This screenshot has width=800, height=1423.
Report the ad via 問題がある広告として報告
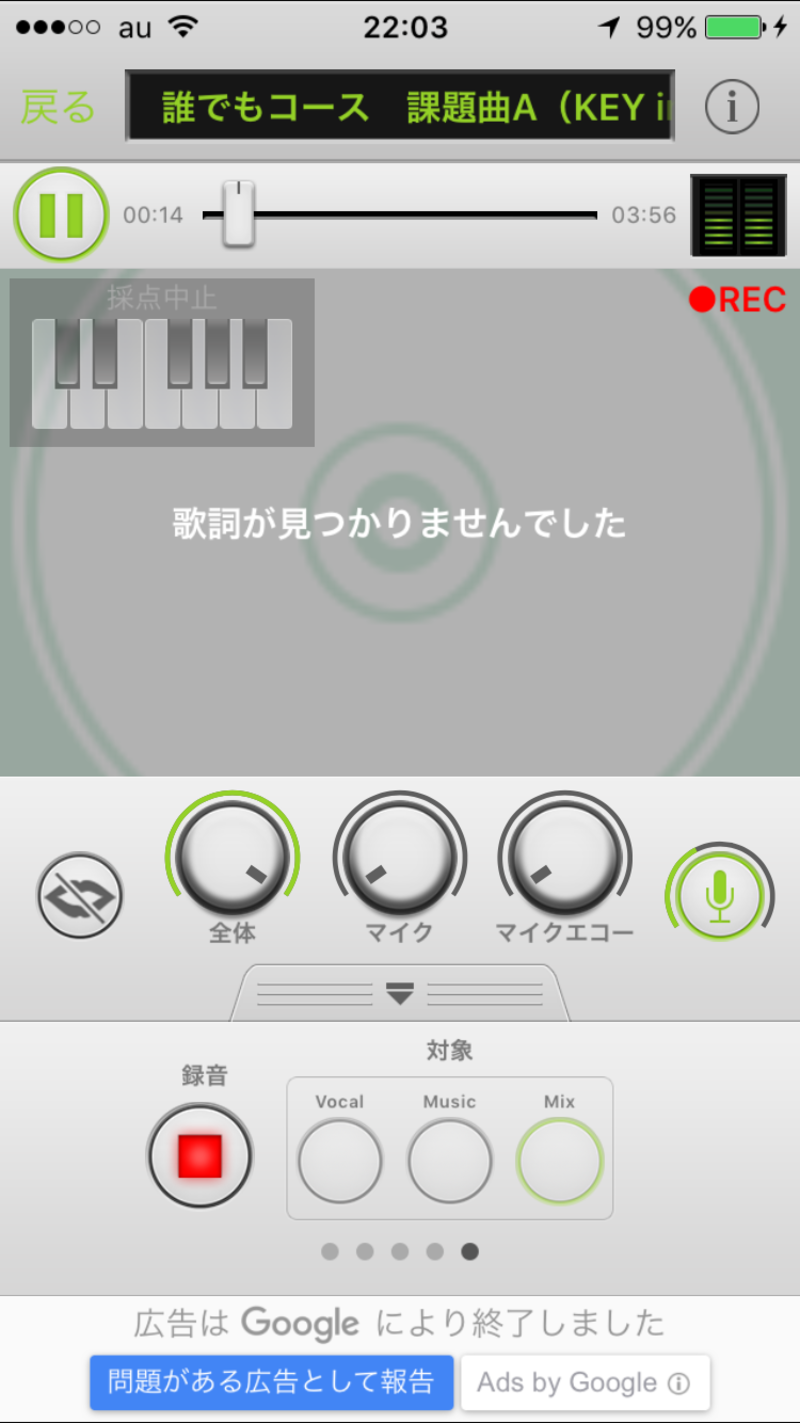272,1383
